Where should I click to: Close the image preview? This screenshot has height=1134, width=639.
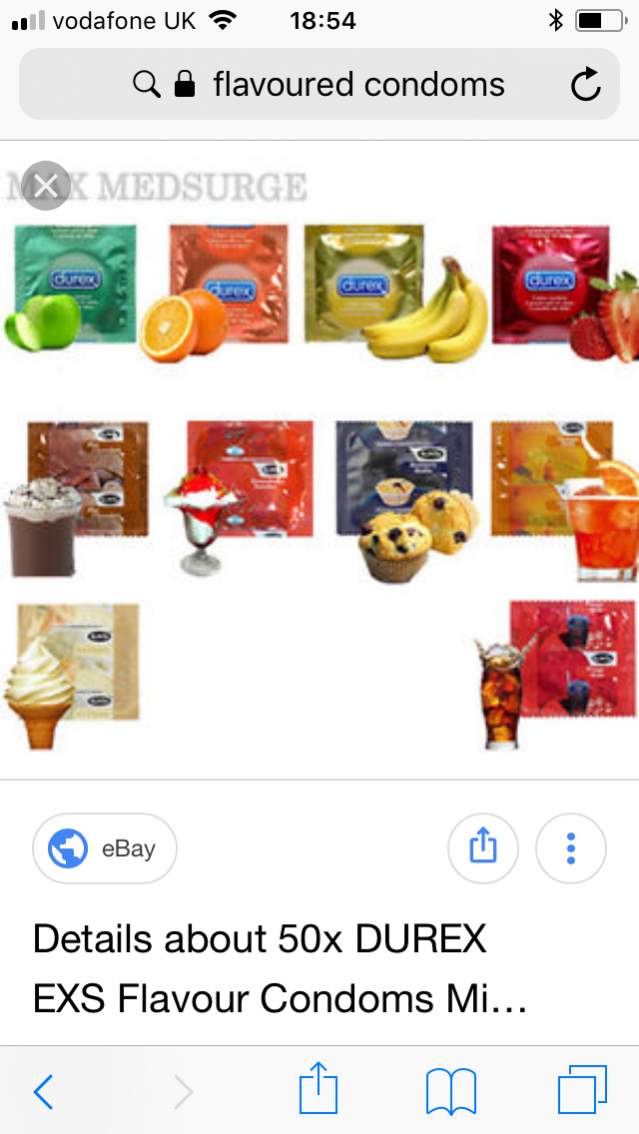tap(46, 186)
